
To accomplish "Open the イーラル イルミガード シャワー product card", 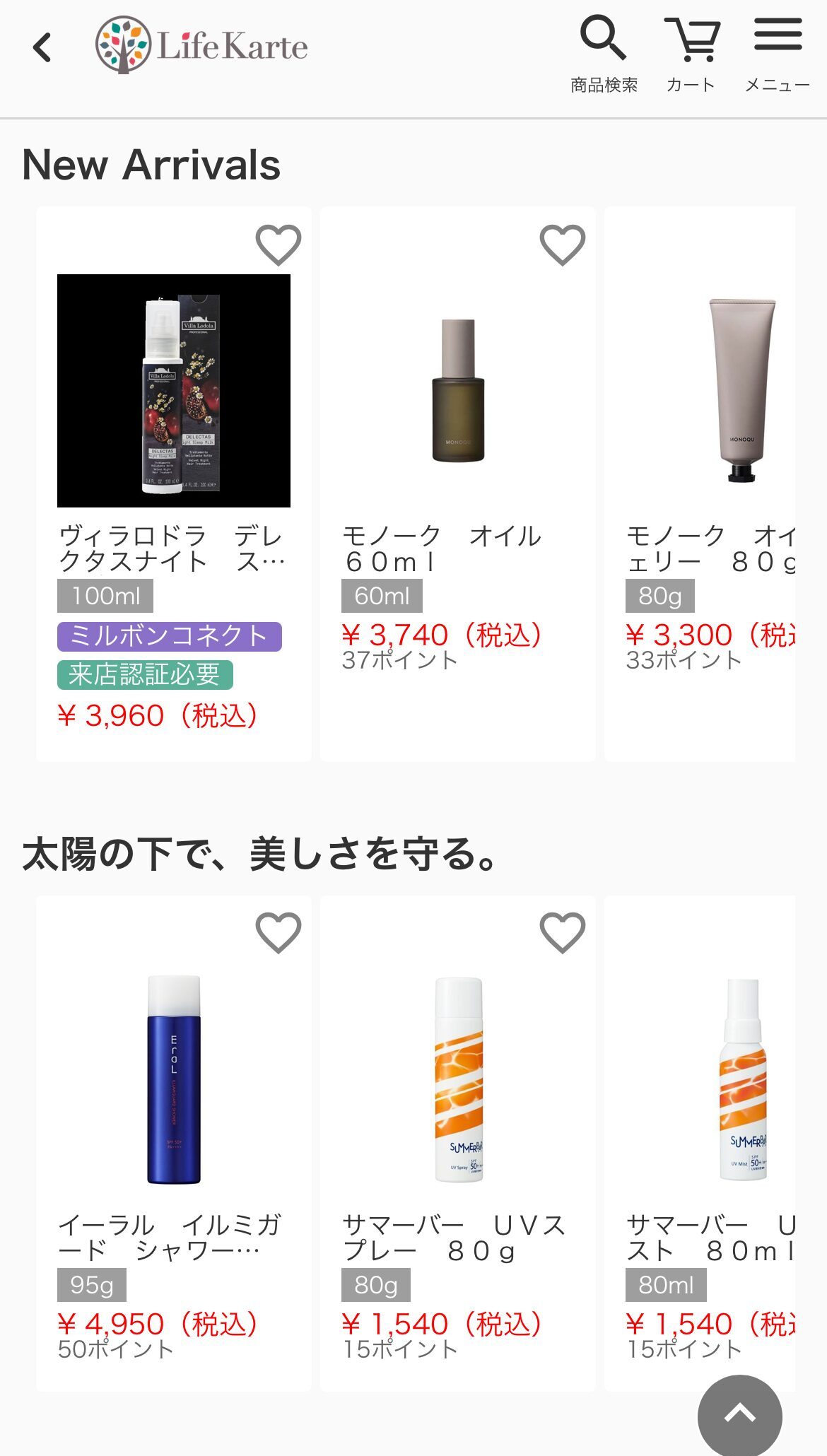I will pos(174,1144).
